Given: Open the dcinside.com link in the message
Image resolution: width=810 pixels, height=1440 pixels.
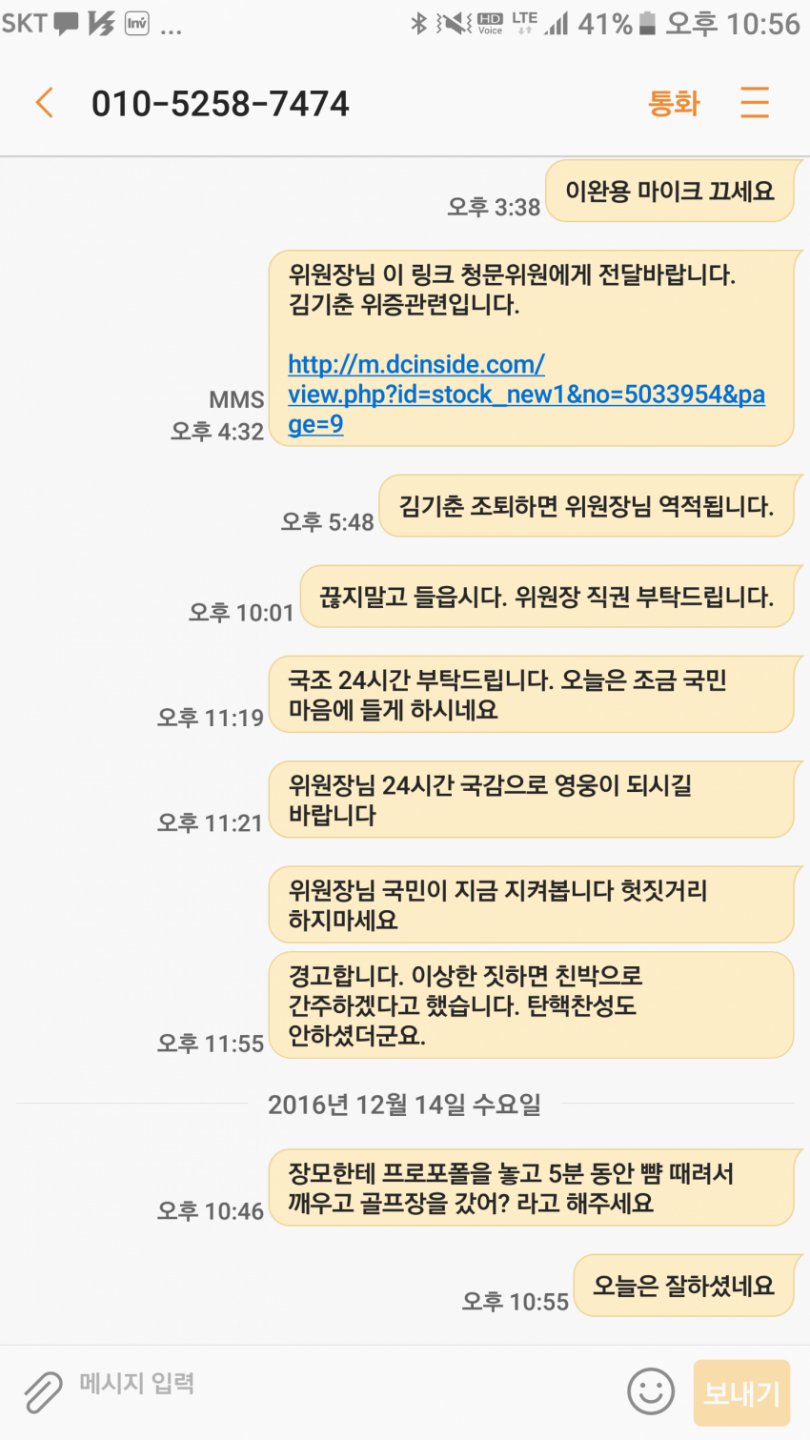Looking at the screenshot, I should point(525,394).
